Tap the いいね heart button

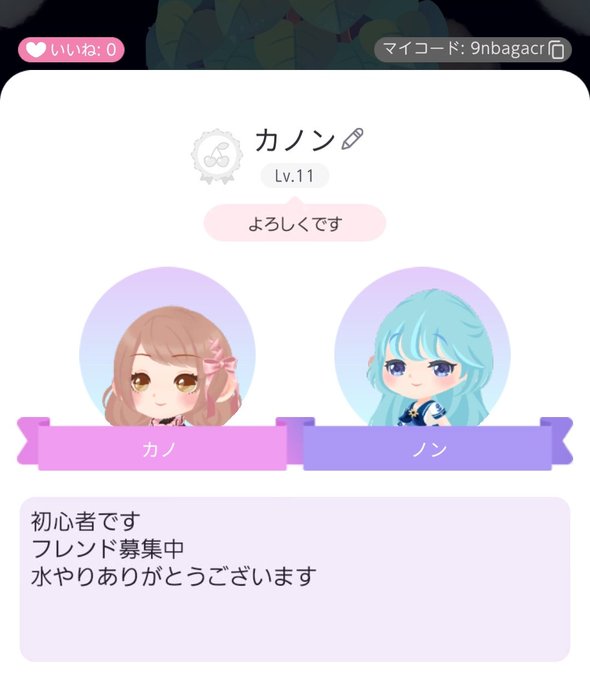[x=71, y=50]
